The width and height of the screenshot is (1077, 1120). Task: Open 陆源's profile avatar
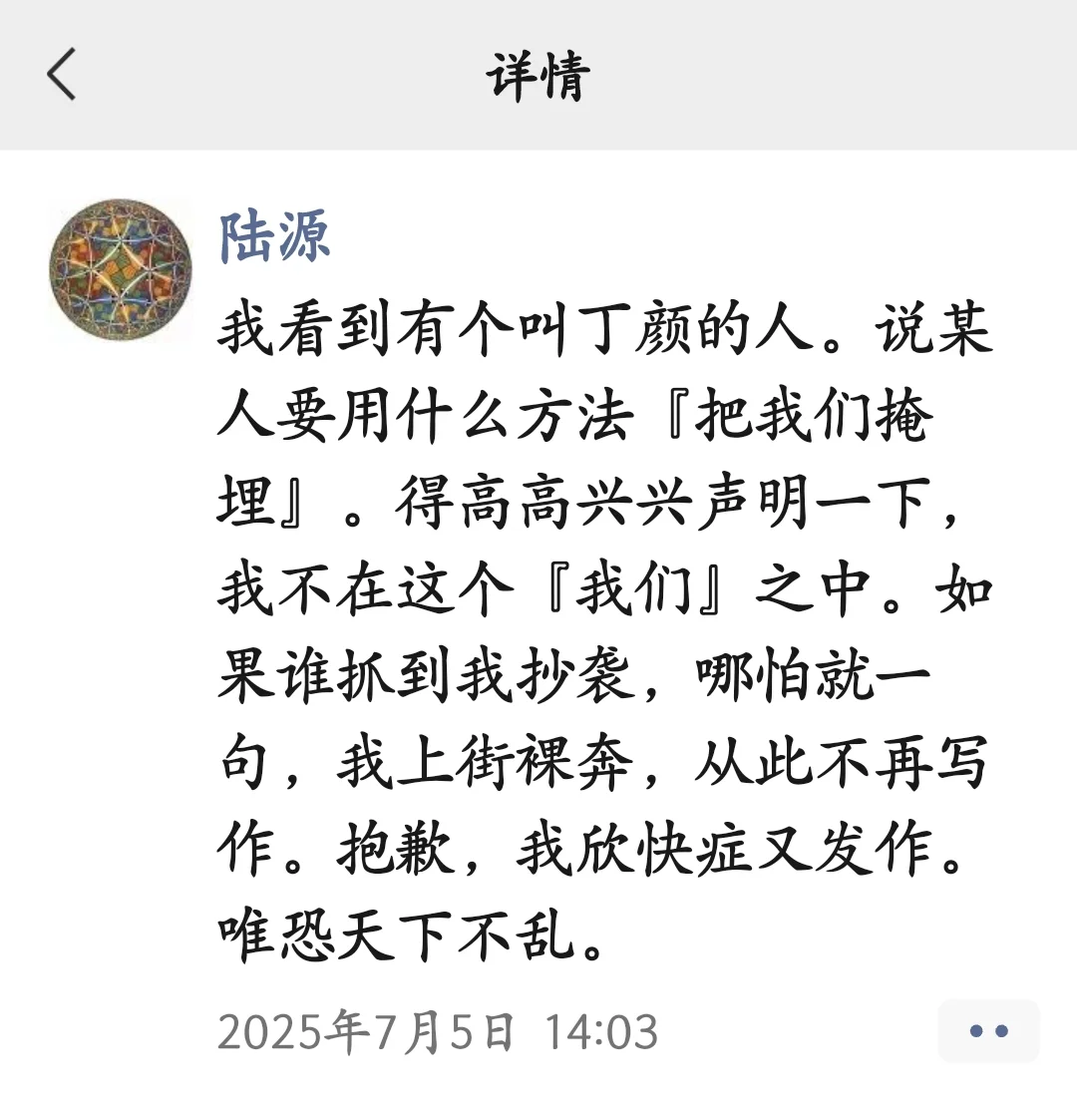pos(120,269)
